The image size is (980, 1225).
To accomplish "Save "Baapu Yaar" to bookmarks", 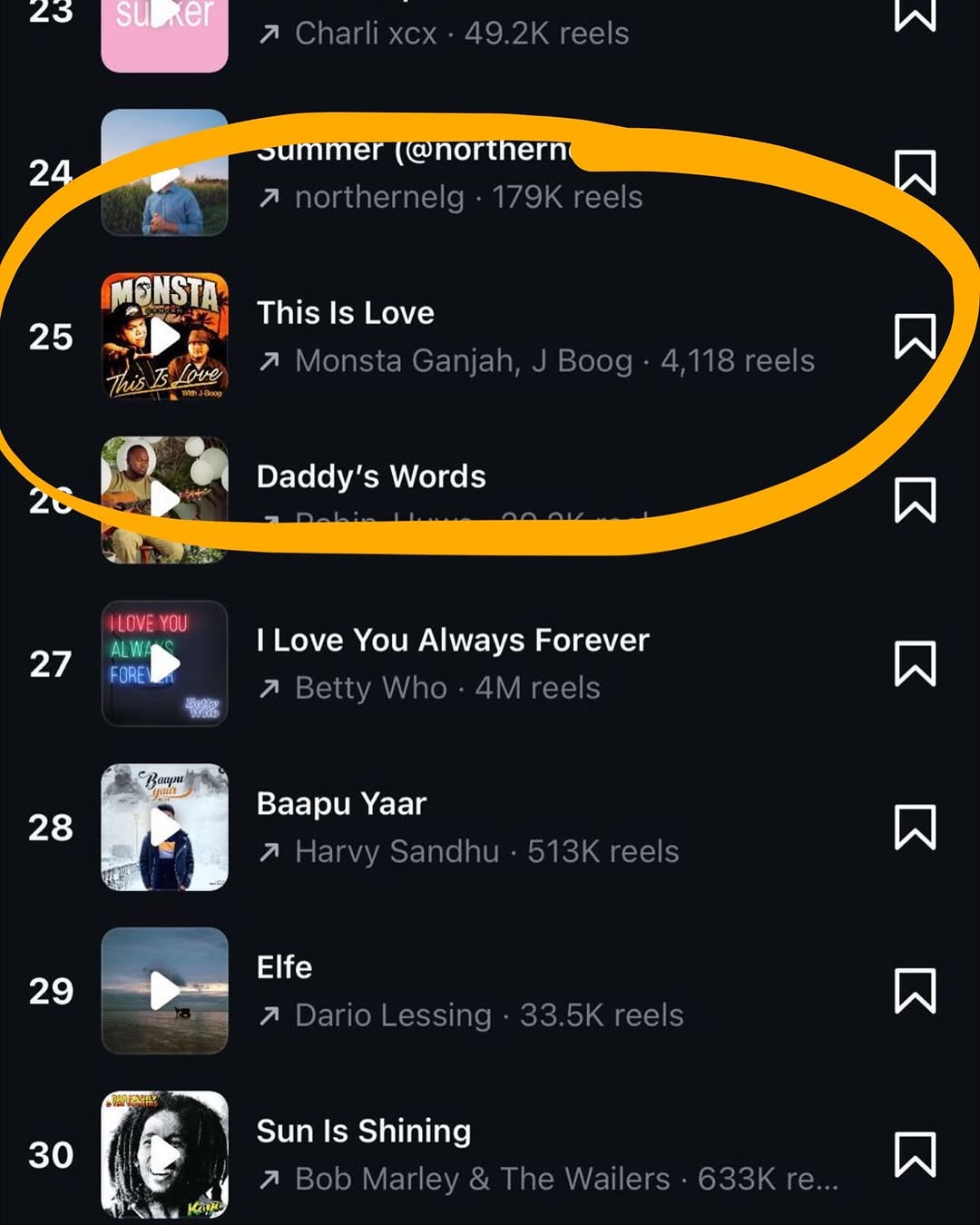I will pyautogui.click(x=914, y=827).
